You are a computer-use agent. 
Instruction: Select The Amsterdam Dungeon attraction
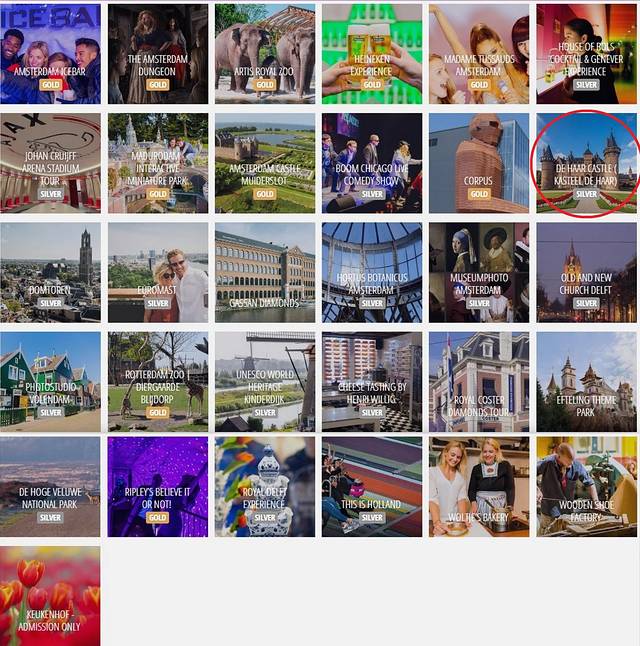pyautogui.click(x=157, y=53)
